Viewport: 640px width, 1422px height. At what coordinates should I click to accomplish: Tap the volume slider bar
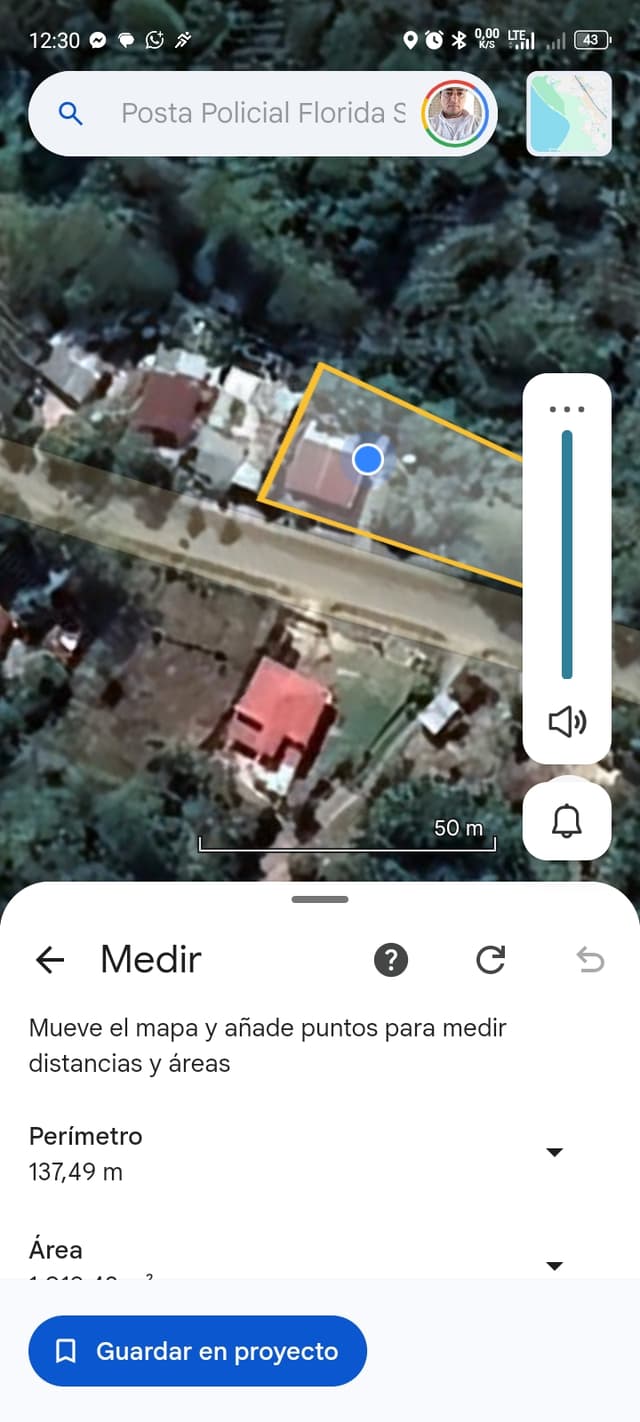pyautogui.click(x=567, y=553)
